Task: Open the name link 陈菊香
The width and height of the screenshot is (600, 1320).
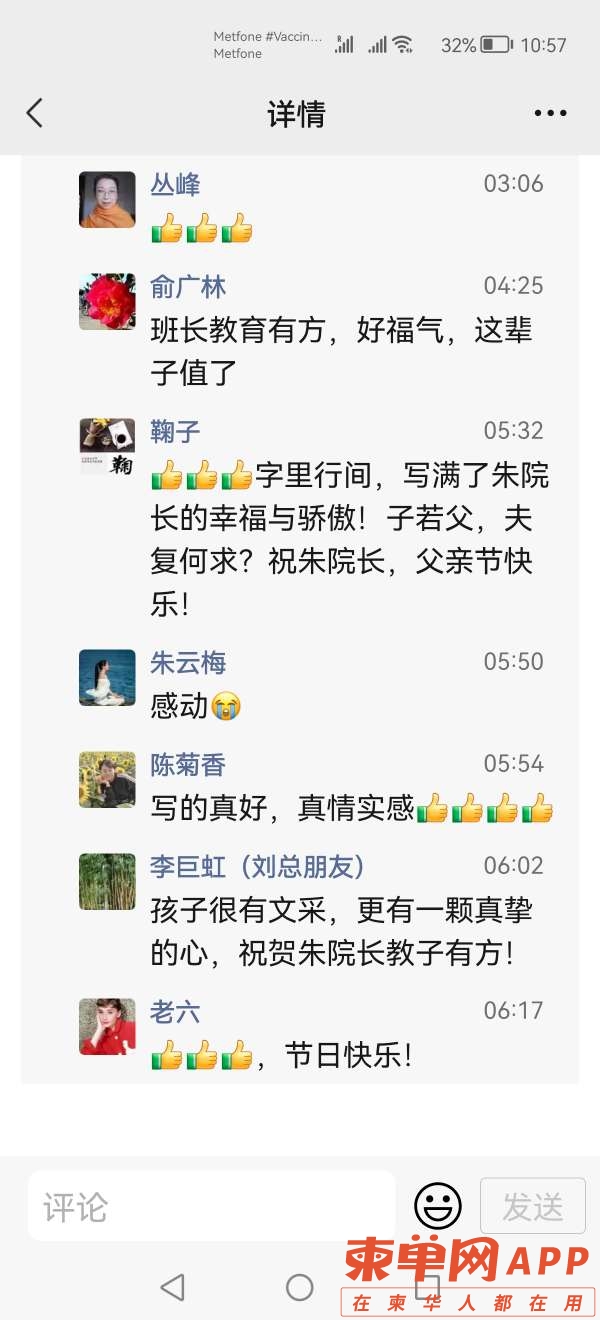Action: click(x=188, y=765)
